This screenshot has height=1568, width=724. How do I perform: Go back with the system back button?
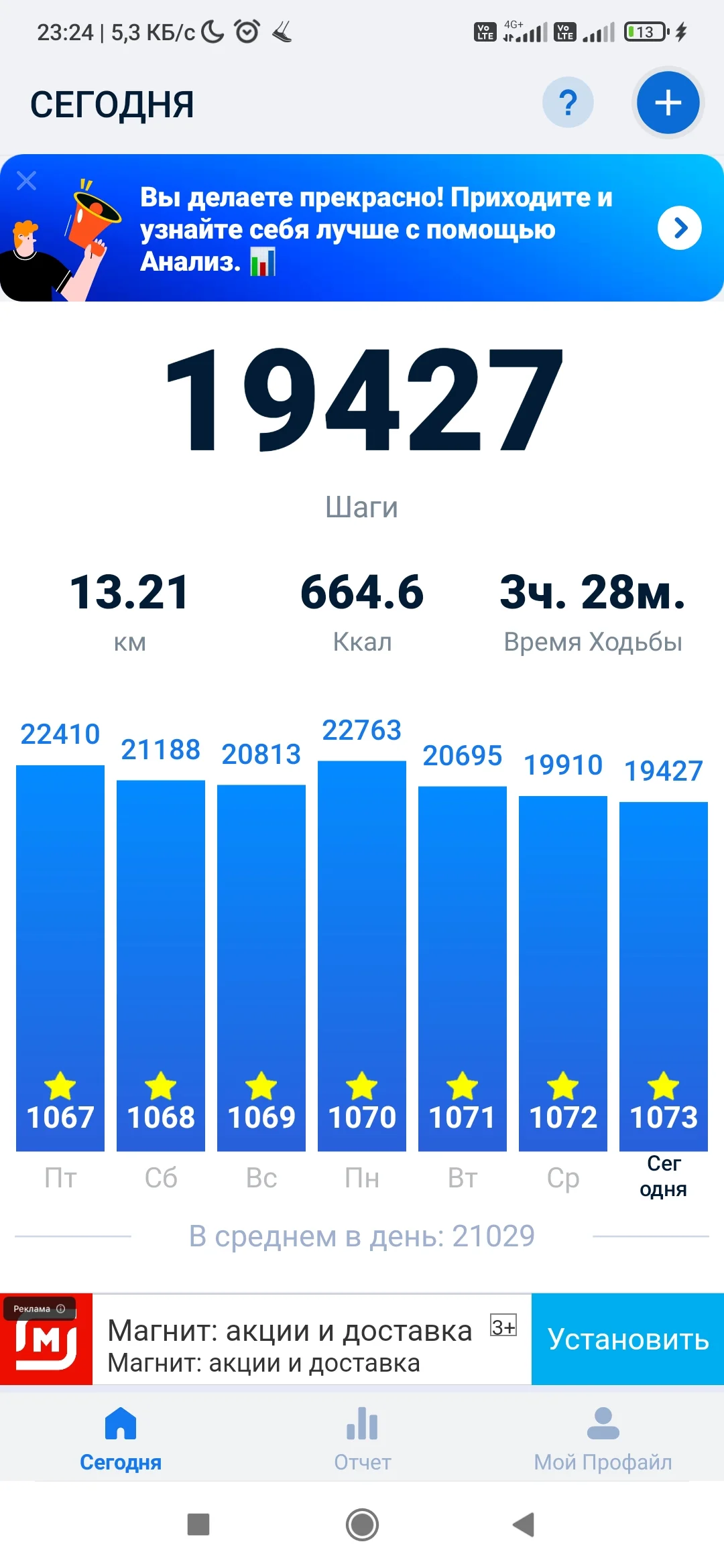pyautogui.click(x=524, y=1524)
